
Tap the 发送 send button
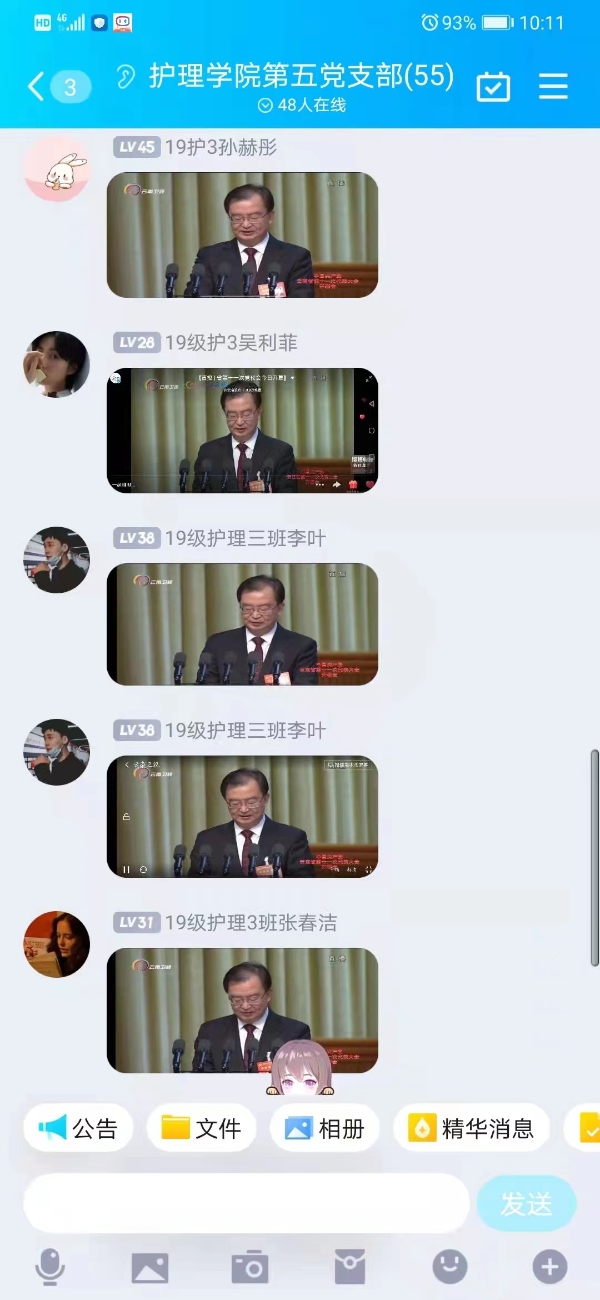pos(526,1204)
